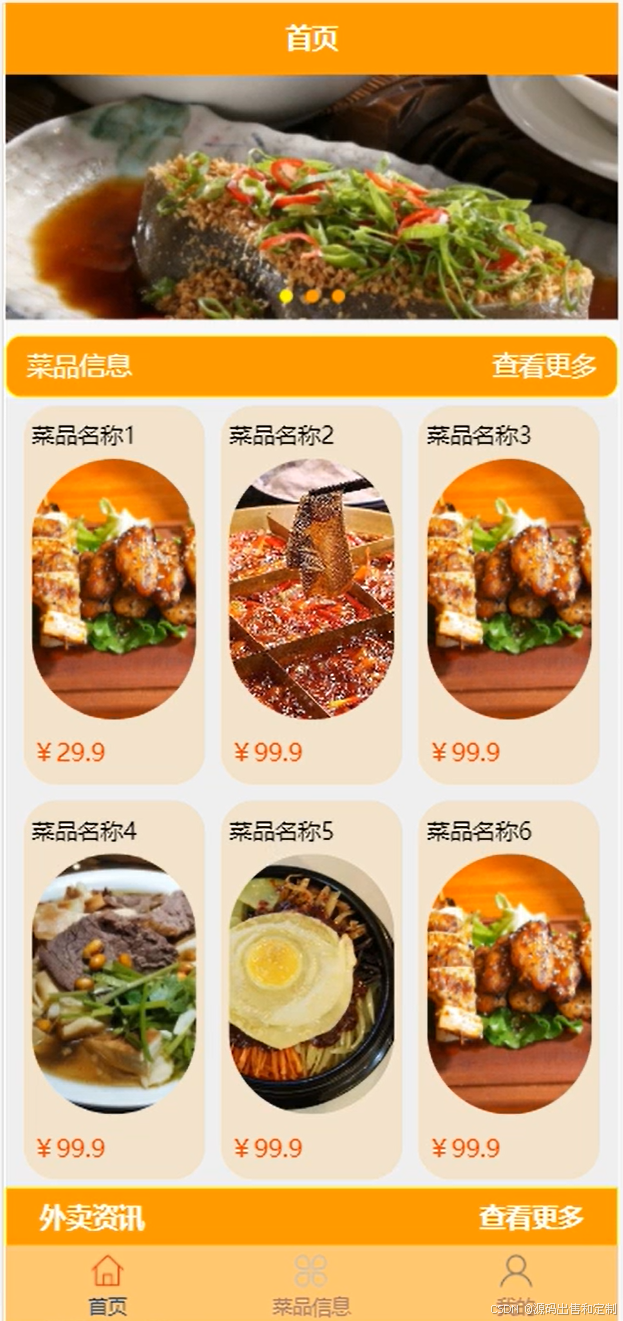
Task: Open the 菜品名称5 dish card
Action: (311, 989)
